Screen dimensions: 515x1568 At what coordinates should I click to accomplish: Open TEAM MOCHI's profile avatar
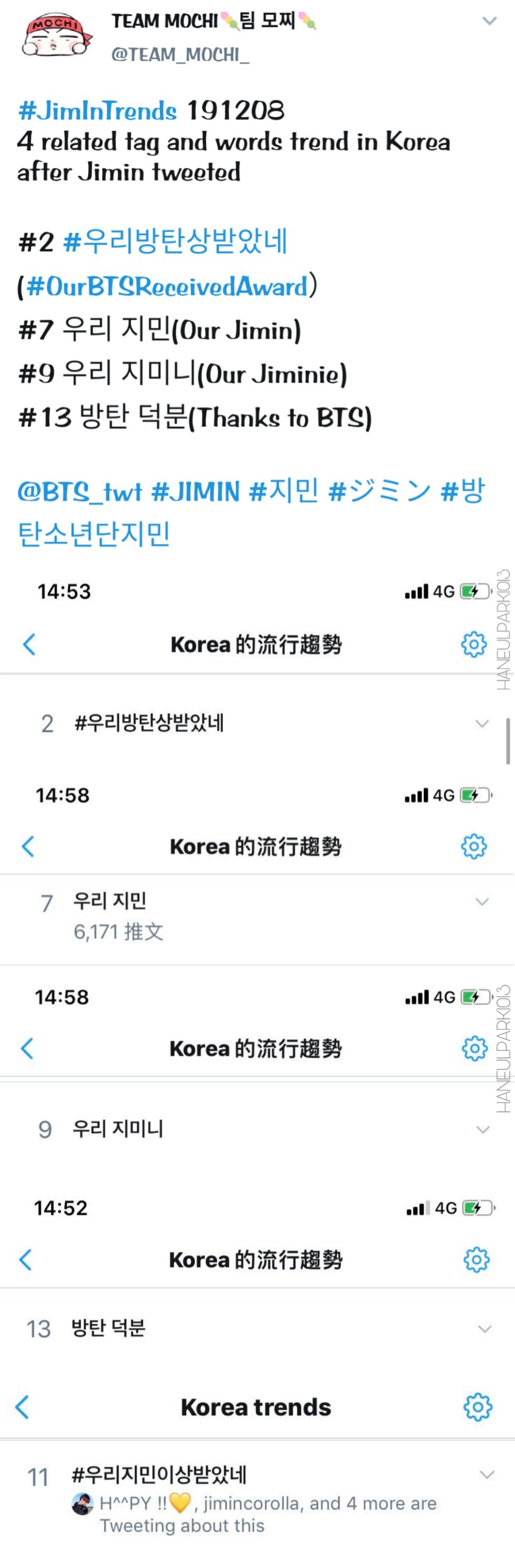point(56,37)
